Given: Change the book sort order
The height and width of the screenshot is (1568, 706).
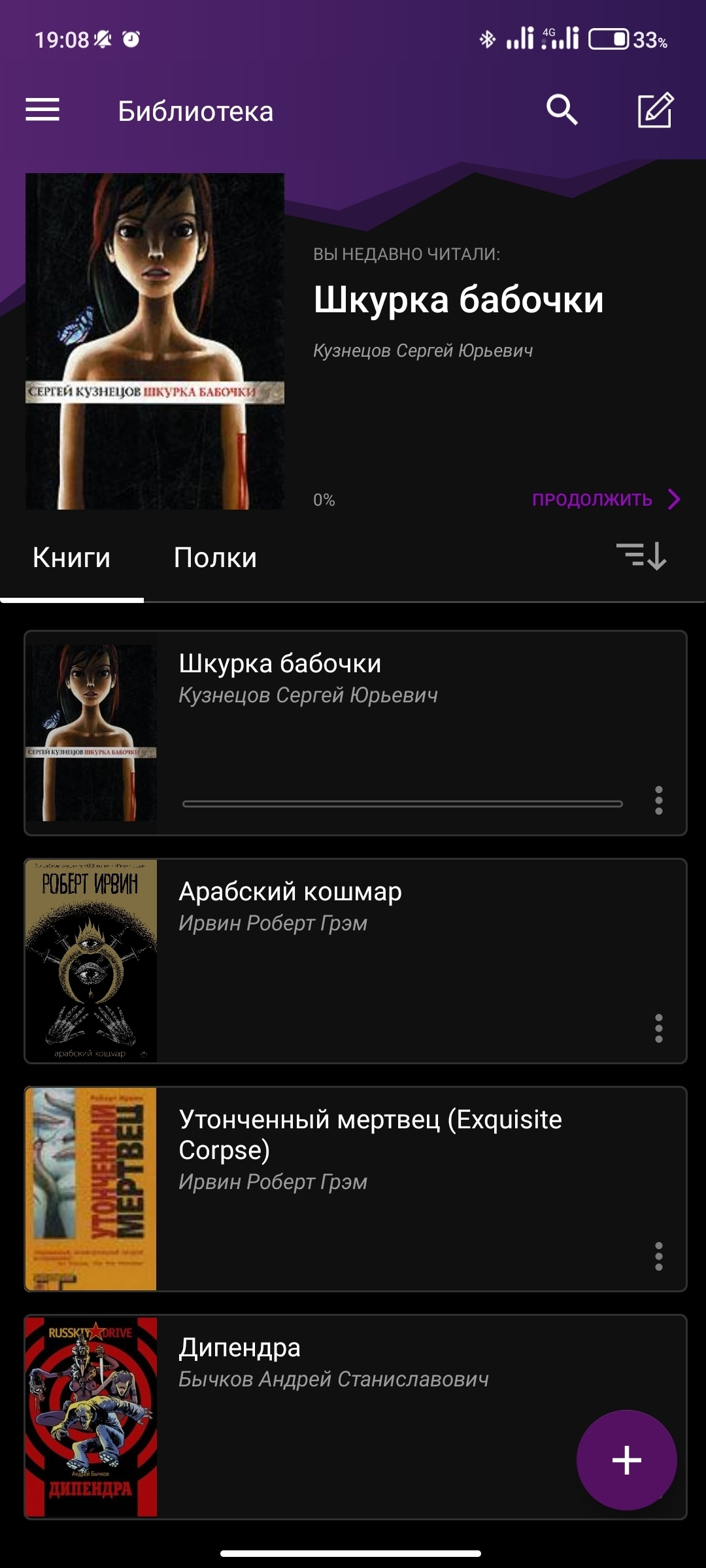Looking at the screenshot, I should [641, 557].
